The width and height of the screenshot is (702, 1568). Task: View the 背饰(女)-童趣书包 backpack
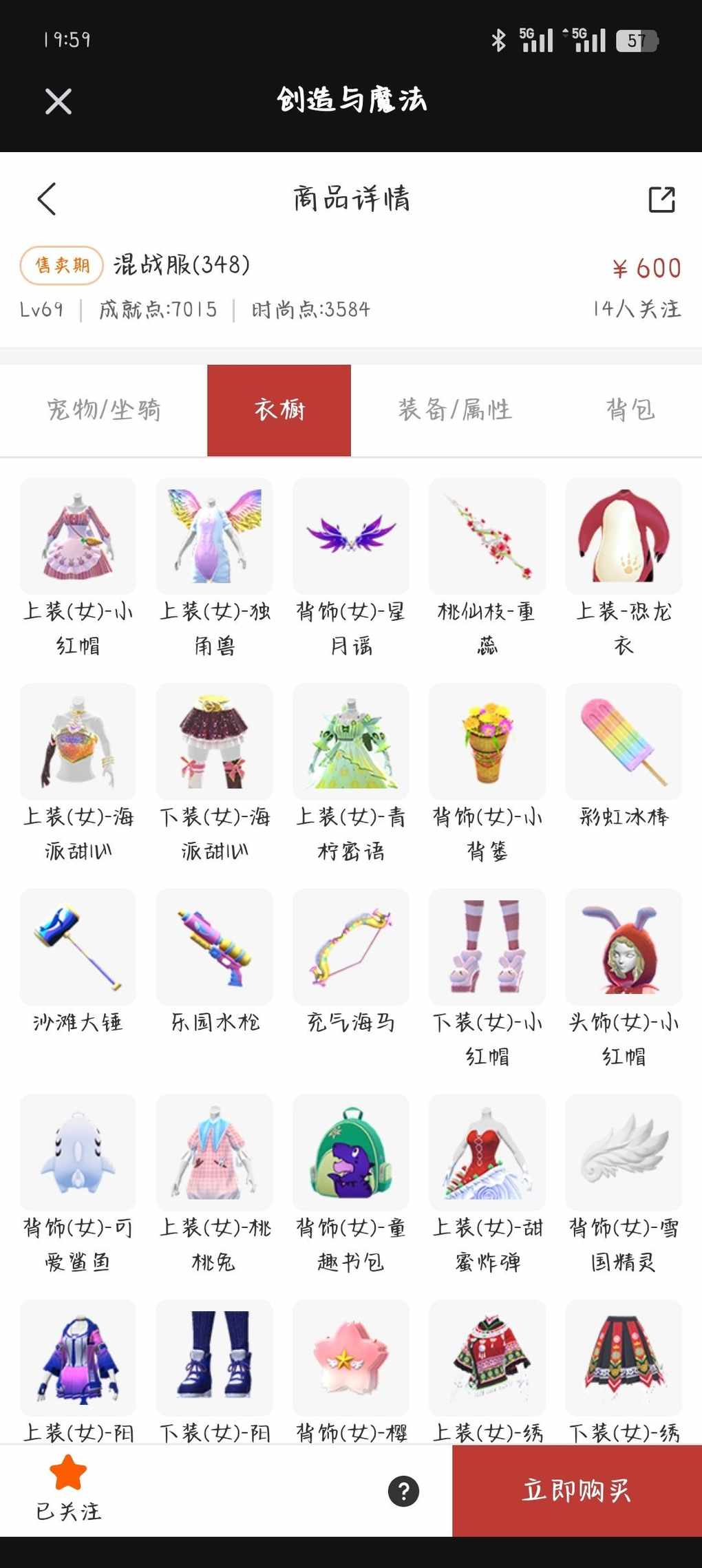pyautogui.click(x=351, y=1152)
